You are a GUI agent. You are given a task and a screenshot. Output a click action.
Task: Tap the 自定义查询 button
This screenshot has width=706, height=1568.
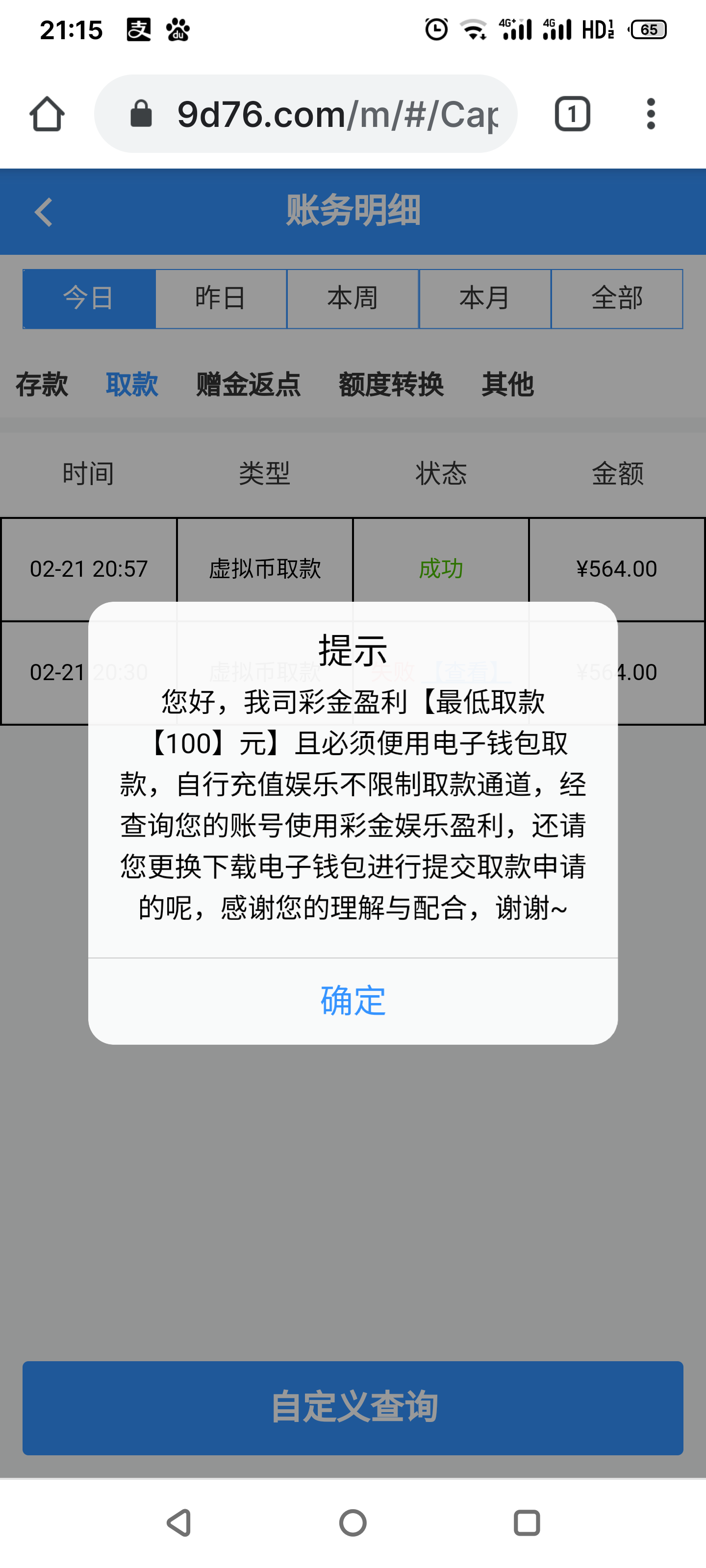(353, 1407)
